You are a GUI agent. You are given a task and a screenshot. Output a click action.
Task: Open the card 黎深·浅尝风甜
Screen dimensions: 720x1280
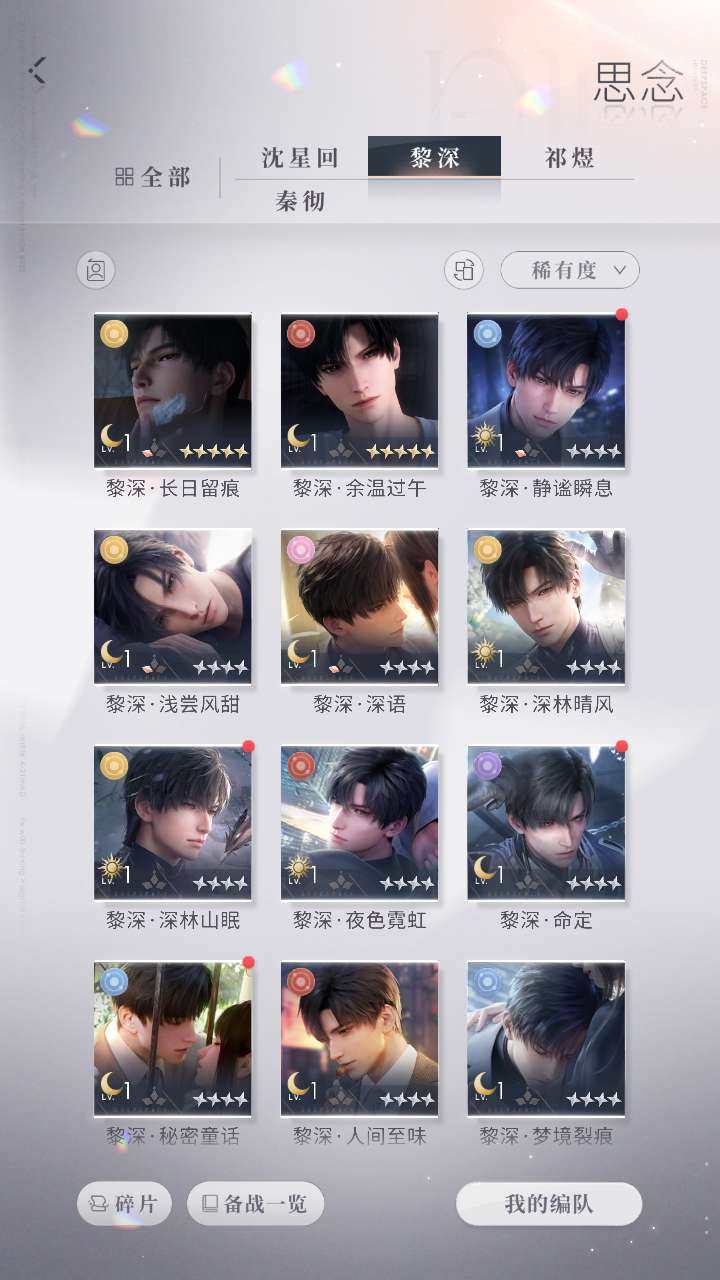173,607
